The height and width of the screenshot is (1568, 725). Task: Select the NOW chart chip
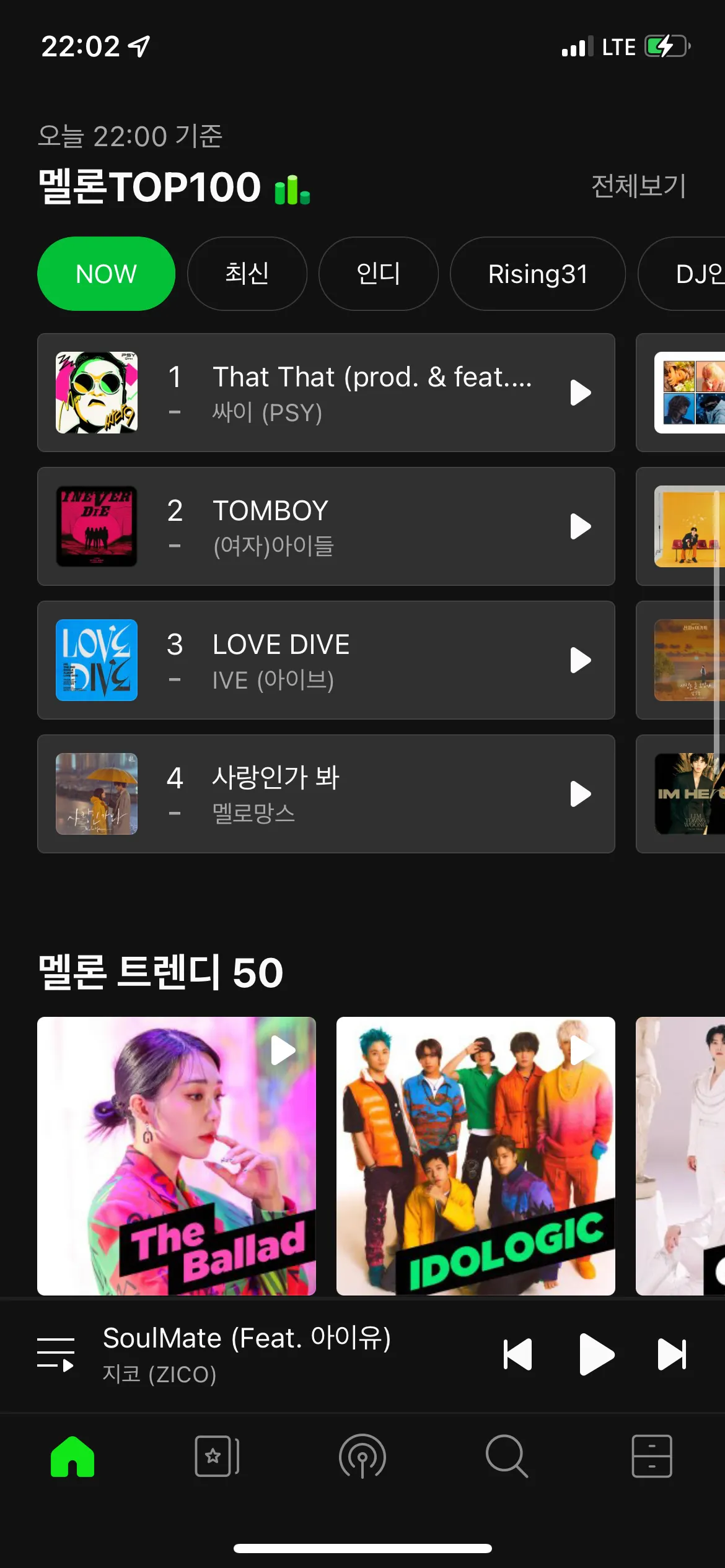106,274
